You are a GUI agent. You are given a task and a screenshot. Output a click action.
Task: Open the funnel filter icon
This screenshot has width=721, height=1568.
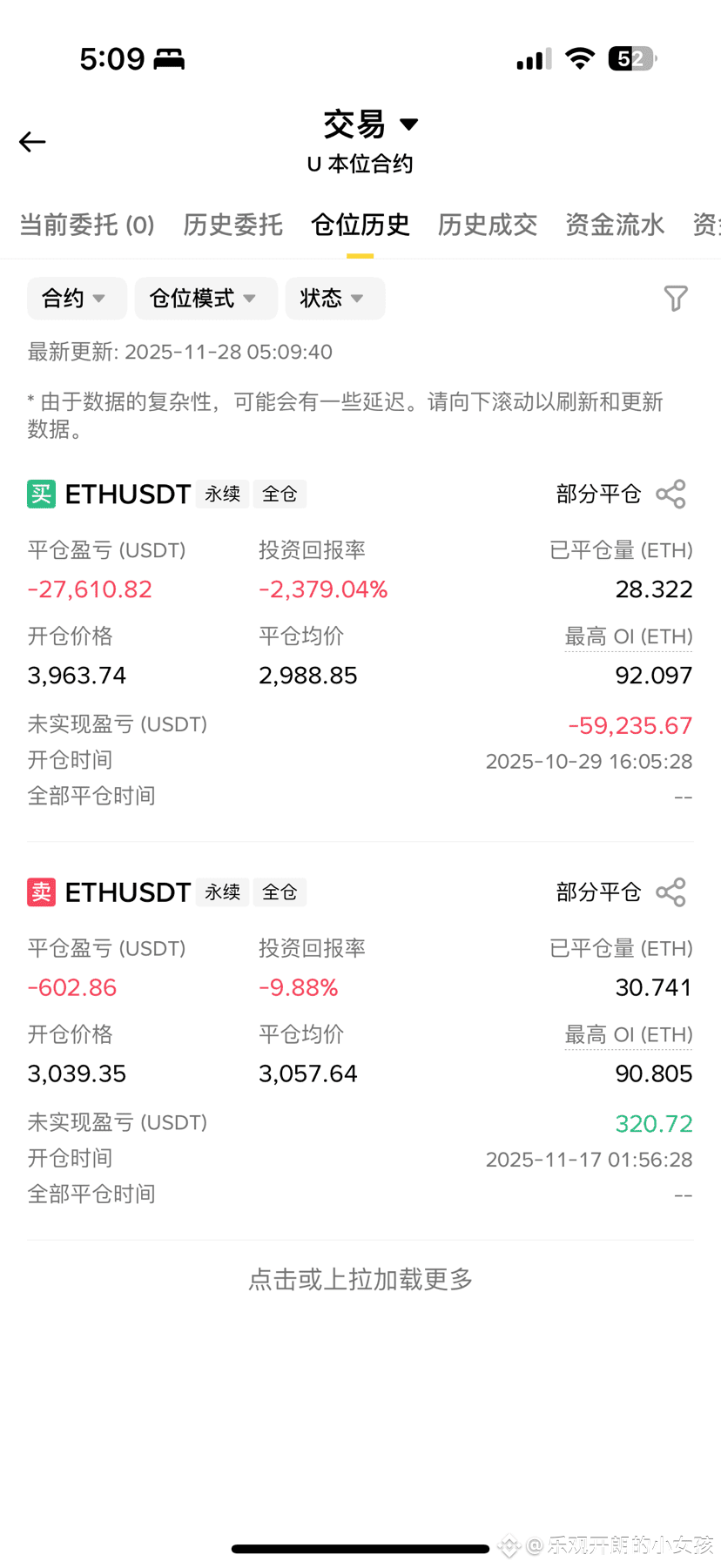pos(676,299)
